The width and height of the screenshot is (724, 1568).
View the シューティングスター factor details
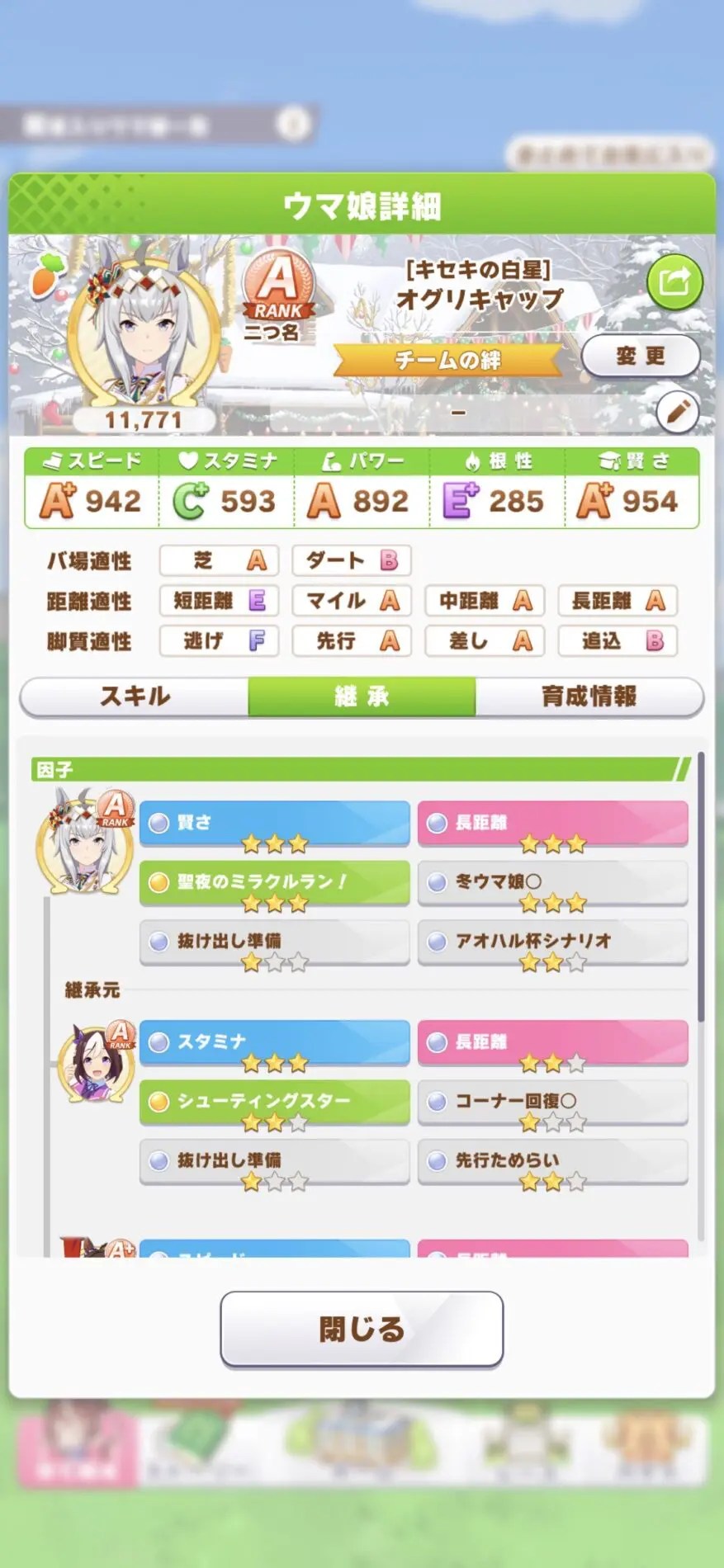click(x=274, y=1102)
